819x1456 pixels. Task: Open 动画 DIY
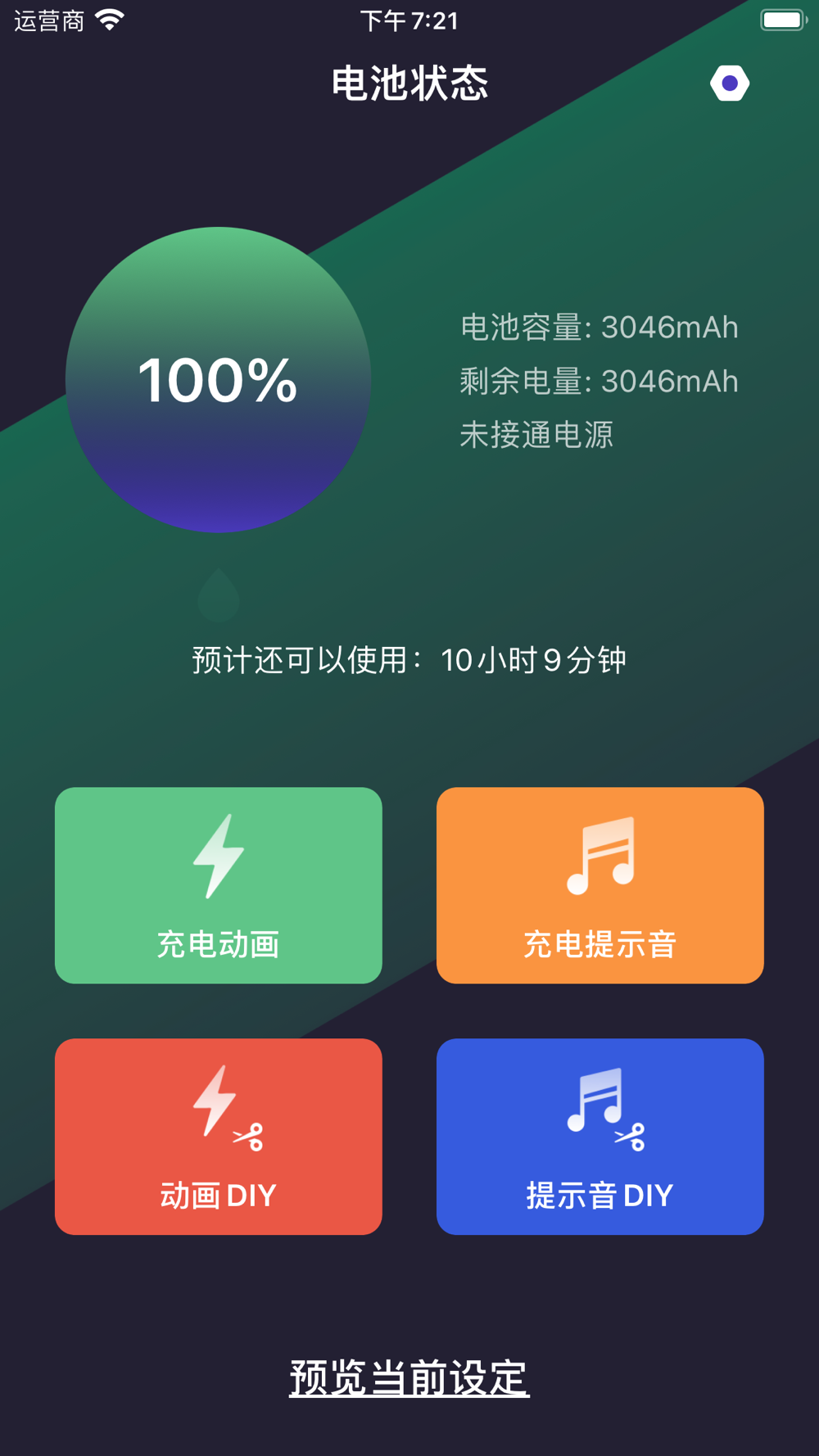coord(219,1137)
